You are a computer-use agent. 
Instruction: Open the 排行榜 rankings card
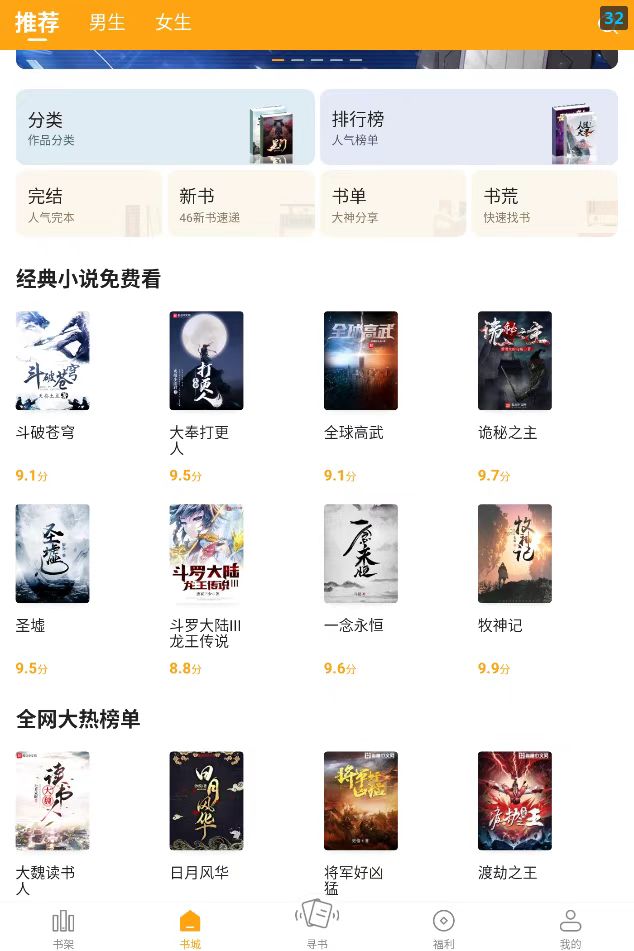[x=468, y=127]
